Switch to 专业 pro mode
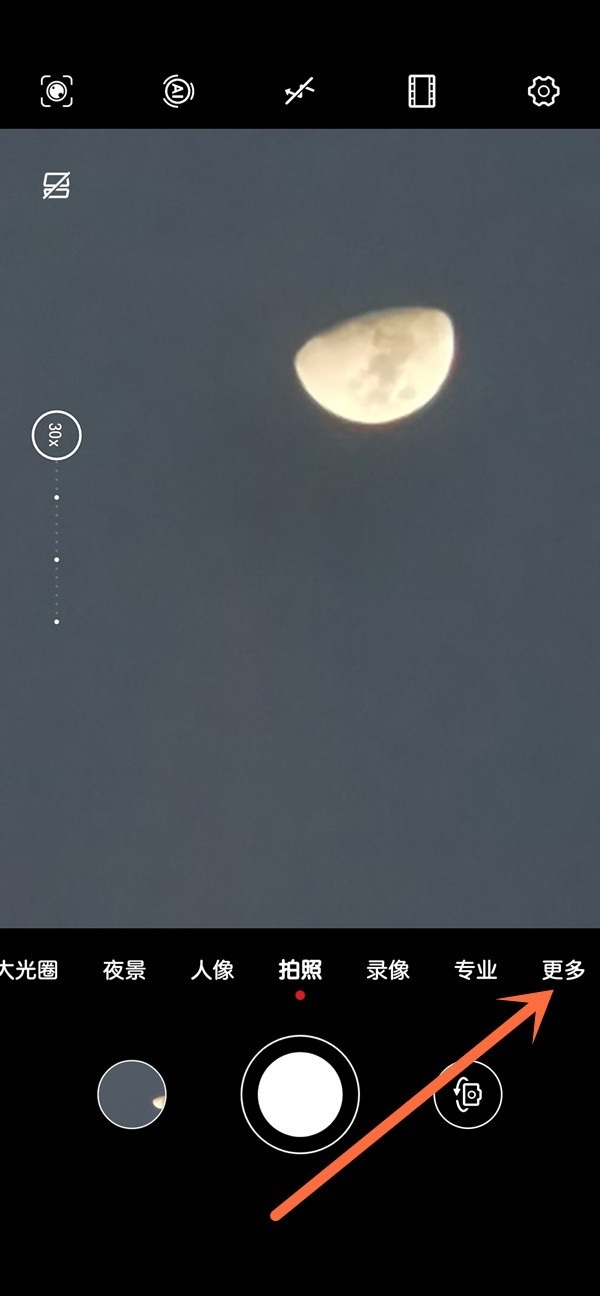The image size is (600, 1296). click(x=476, y=970)
